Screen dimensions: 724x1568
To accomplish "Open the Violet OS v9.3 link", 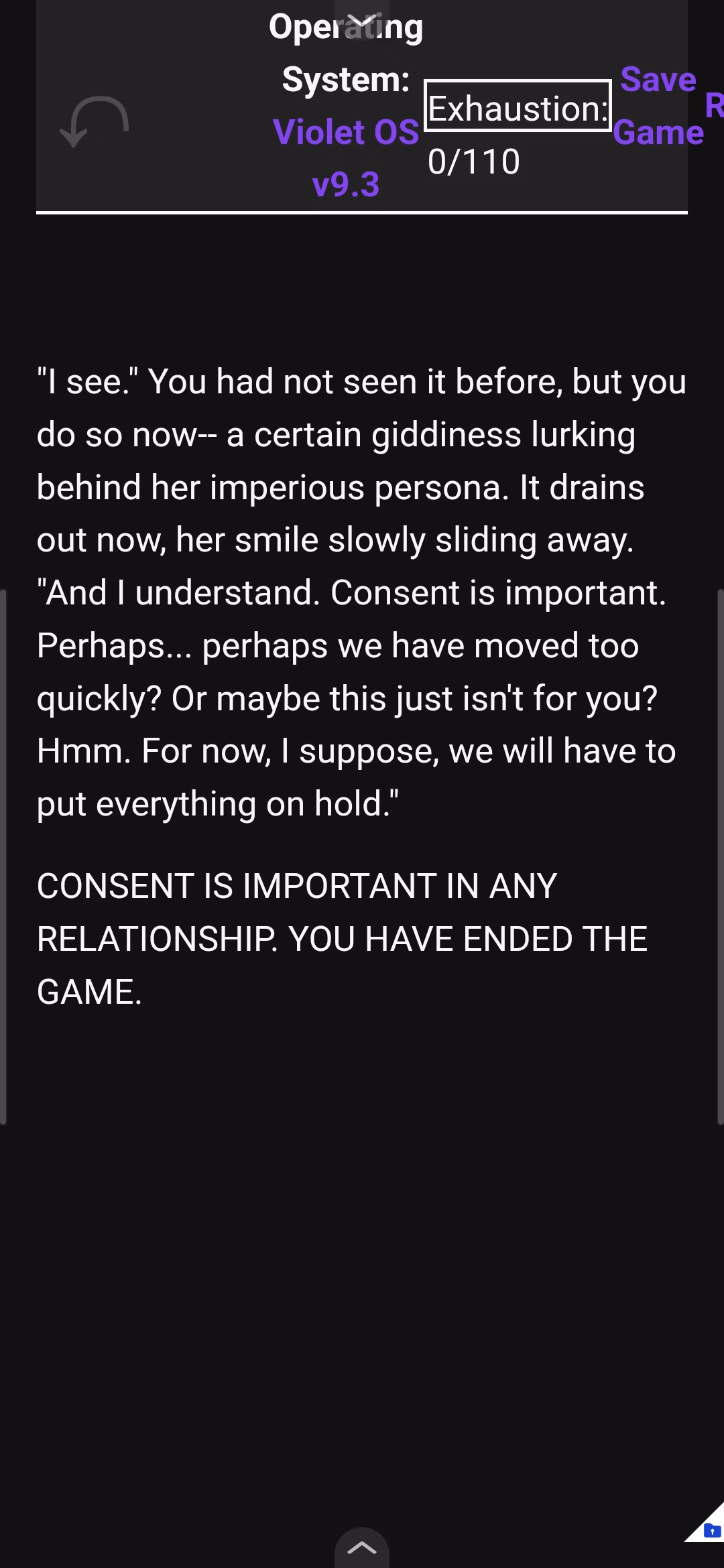I will (x=346, y=158).
